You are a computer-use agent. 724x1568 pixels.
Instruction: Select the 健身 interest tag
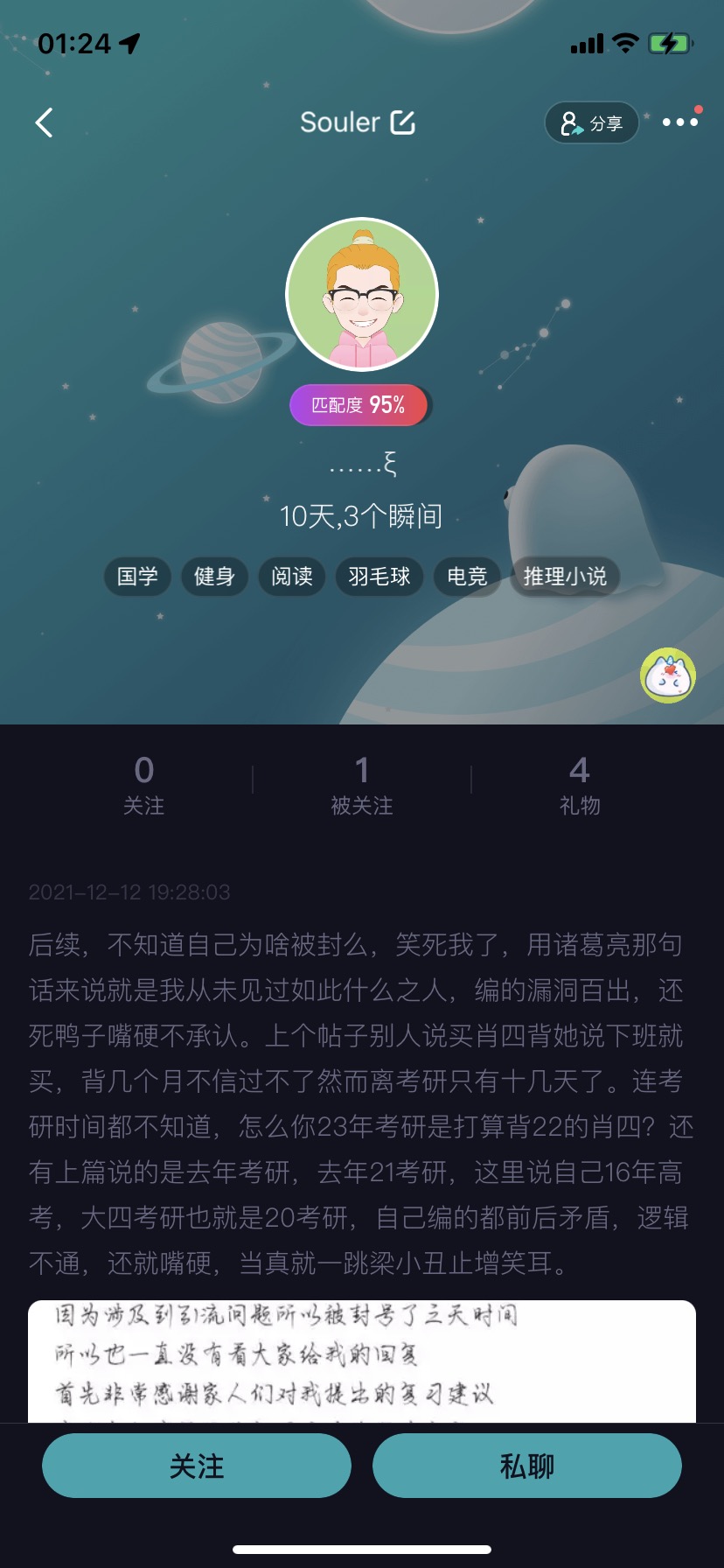click(214, 577)
